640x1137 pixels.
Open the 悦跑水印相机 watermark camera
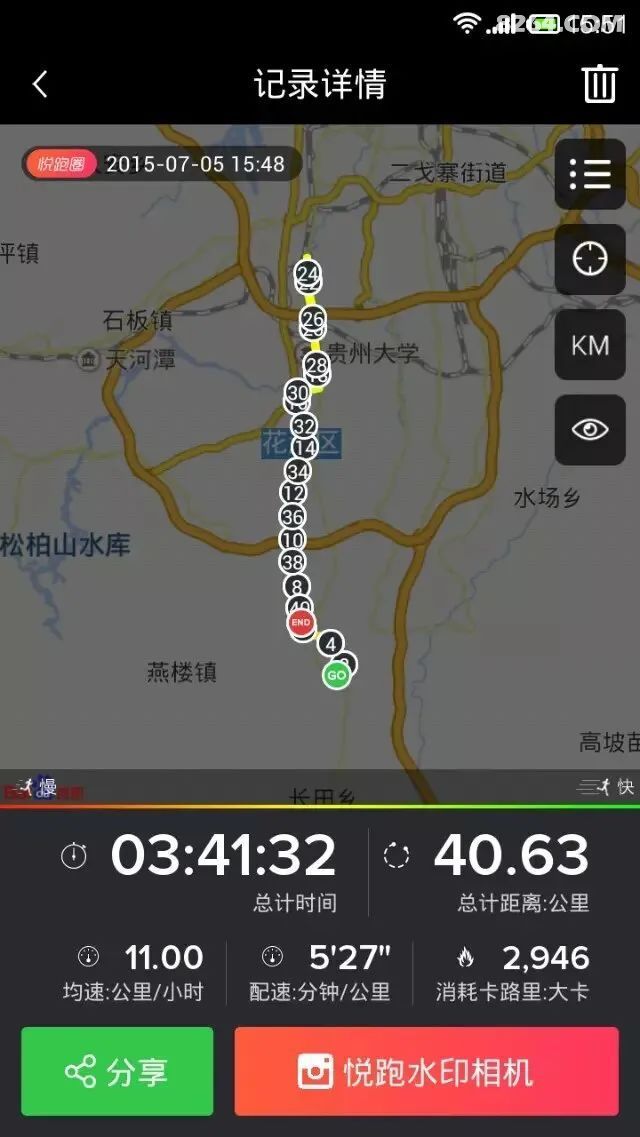click(426, 1071)
